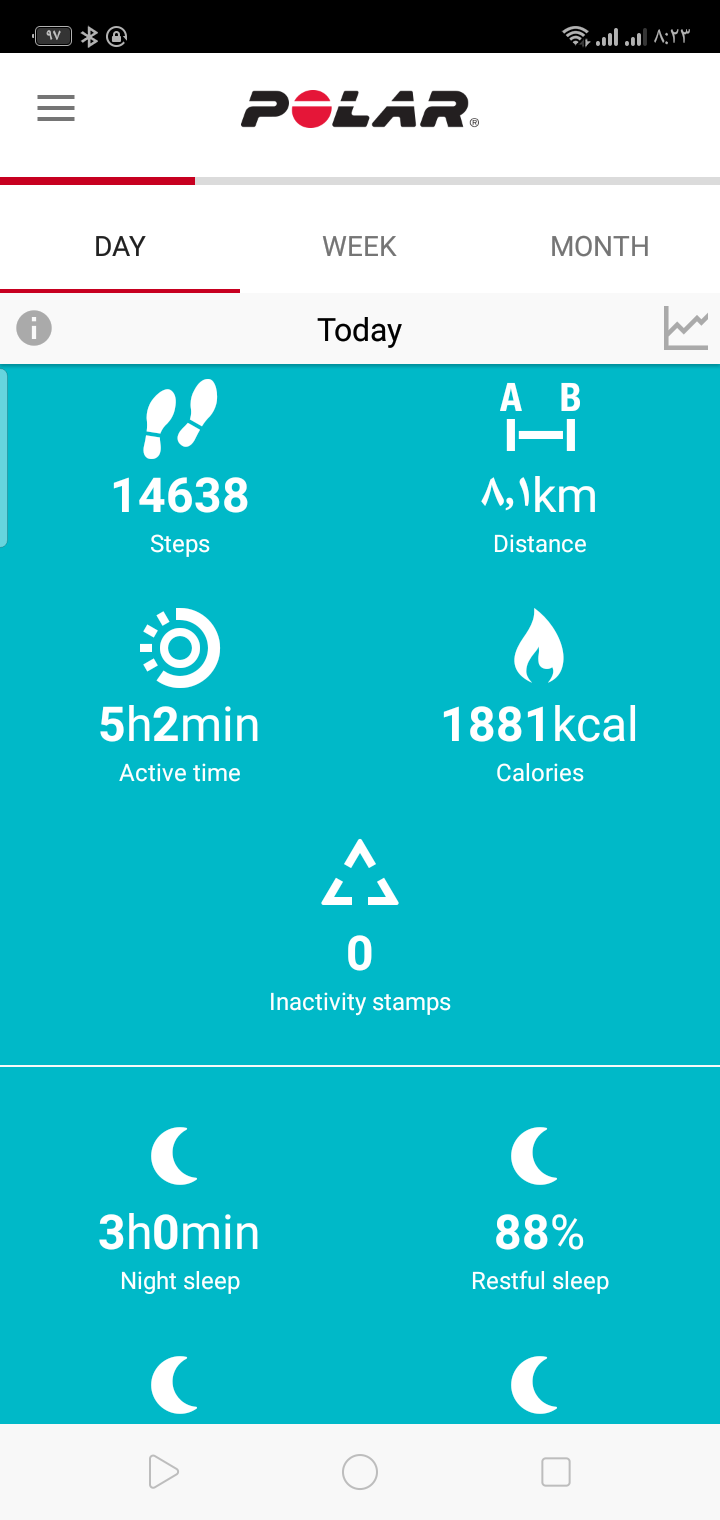Go to the system home screen
Image resolution: width=720 pixels, height=1520 pixels.
(360, 1472)
